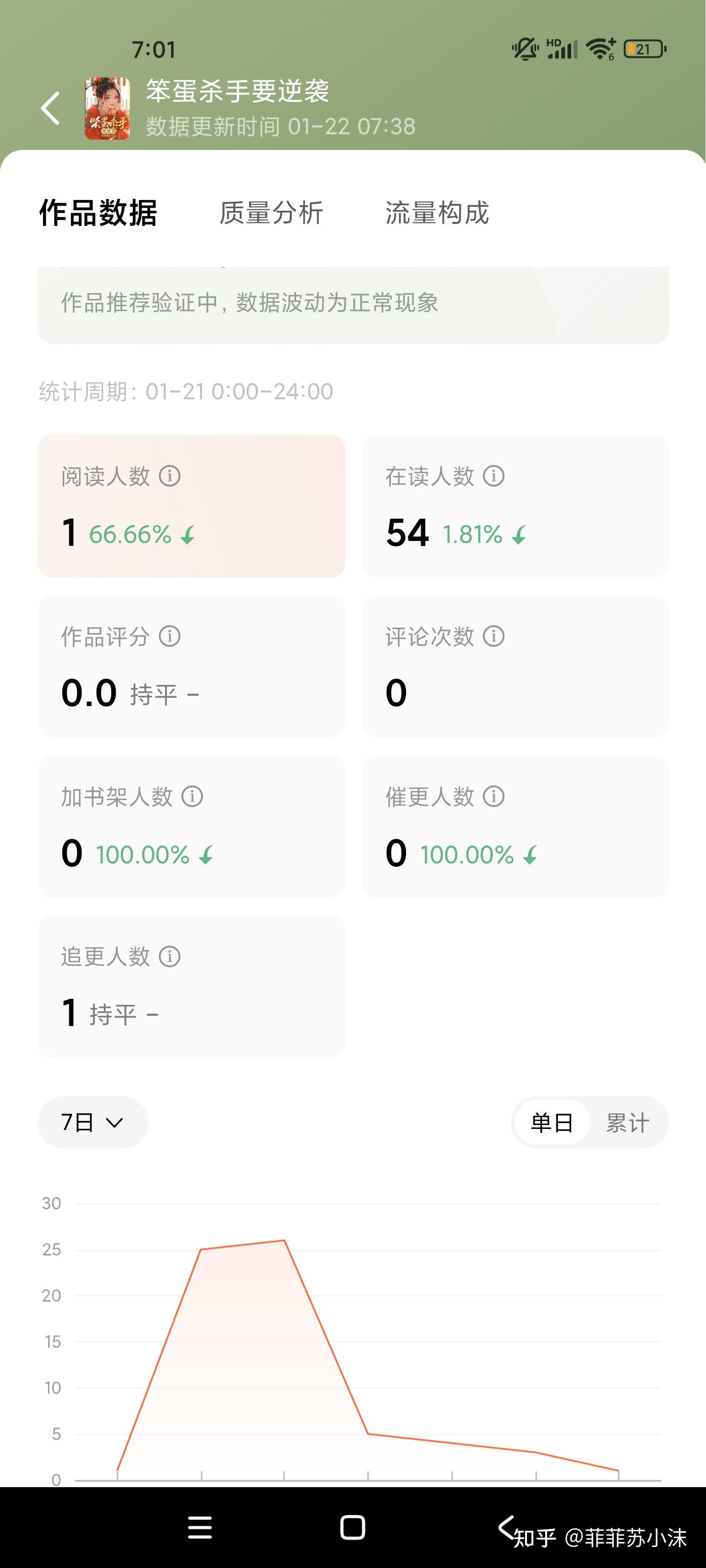Open info icon next to 阅读人数

[170, 476]
